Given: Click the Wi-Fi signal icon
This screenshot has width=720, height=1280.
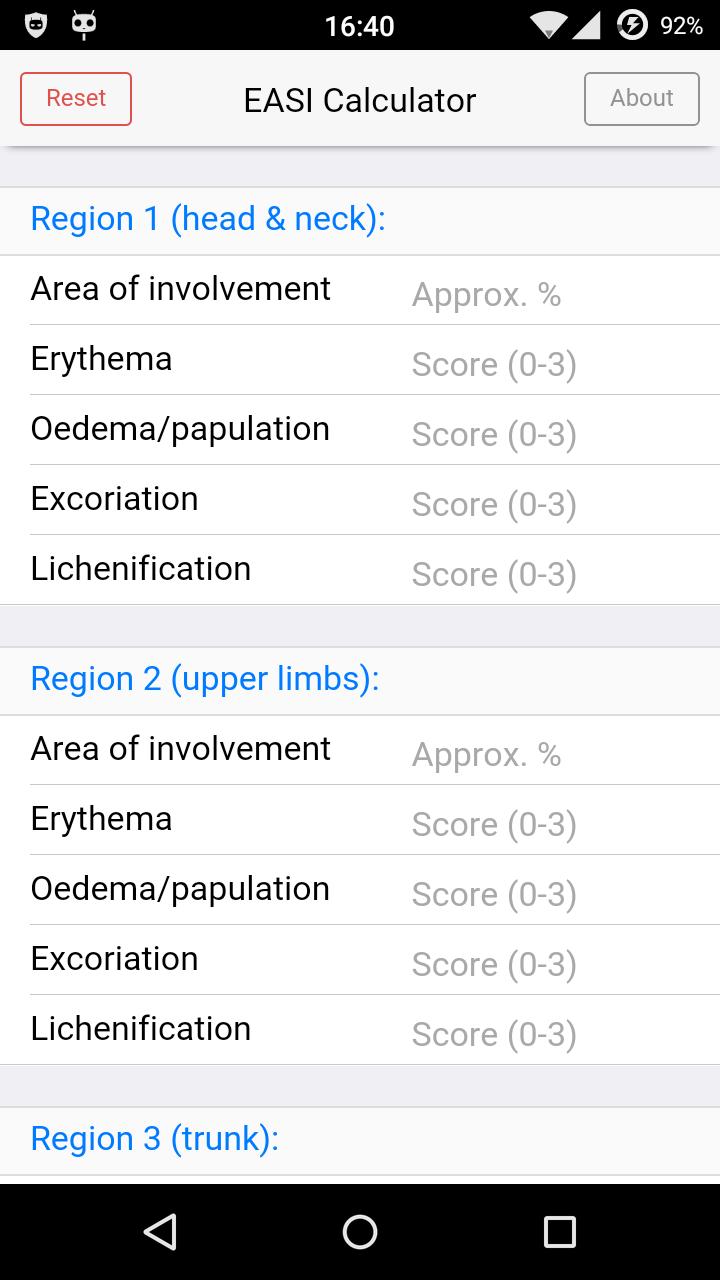Looking at the screenshot, I should pos(547,27).
